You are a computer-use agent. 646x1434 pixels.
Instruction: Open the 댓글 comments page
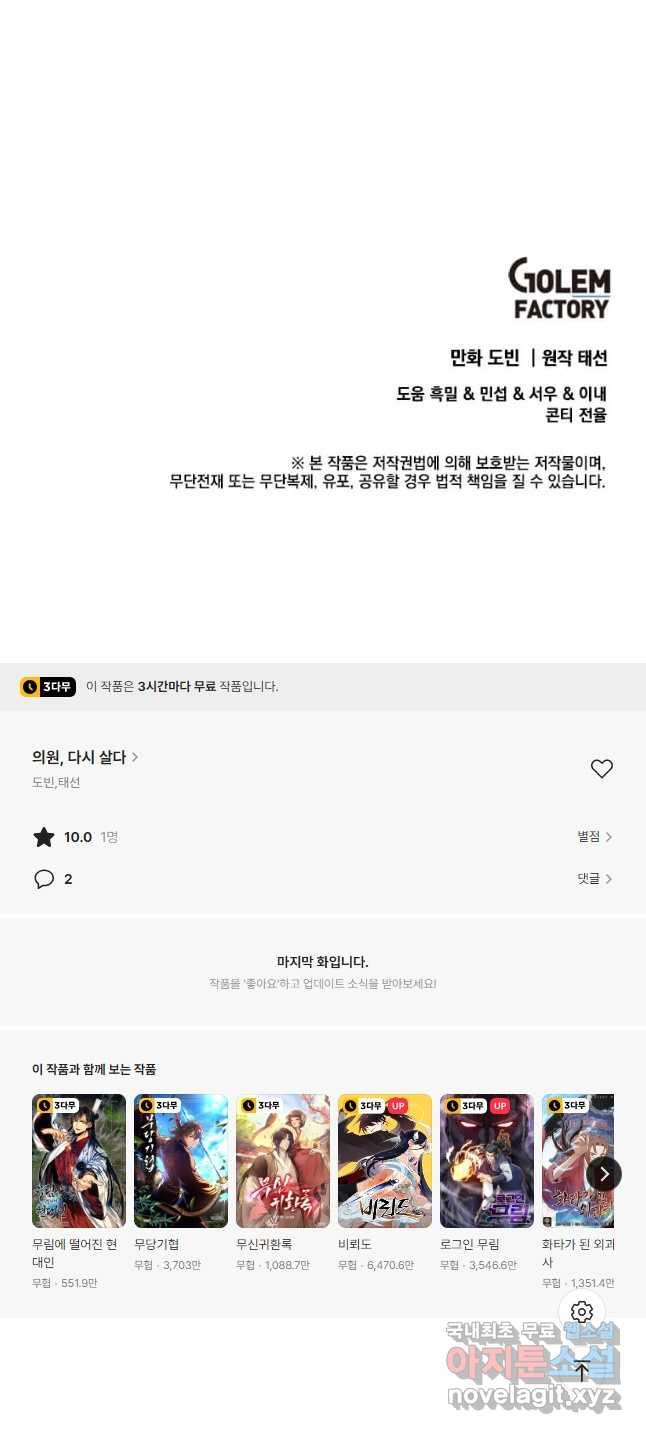coord(594,879)
